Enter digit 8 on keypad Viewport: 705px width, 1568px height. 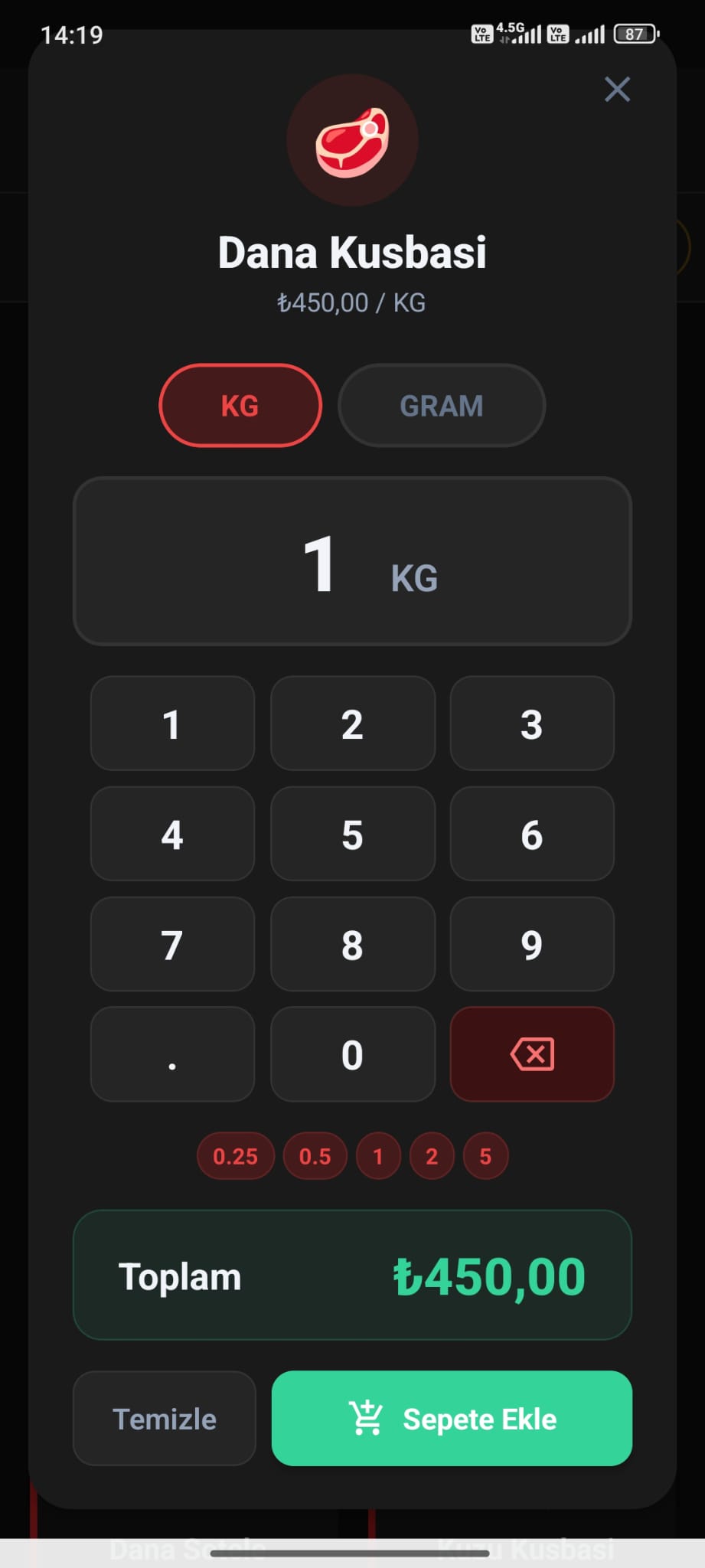point(352,944)
